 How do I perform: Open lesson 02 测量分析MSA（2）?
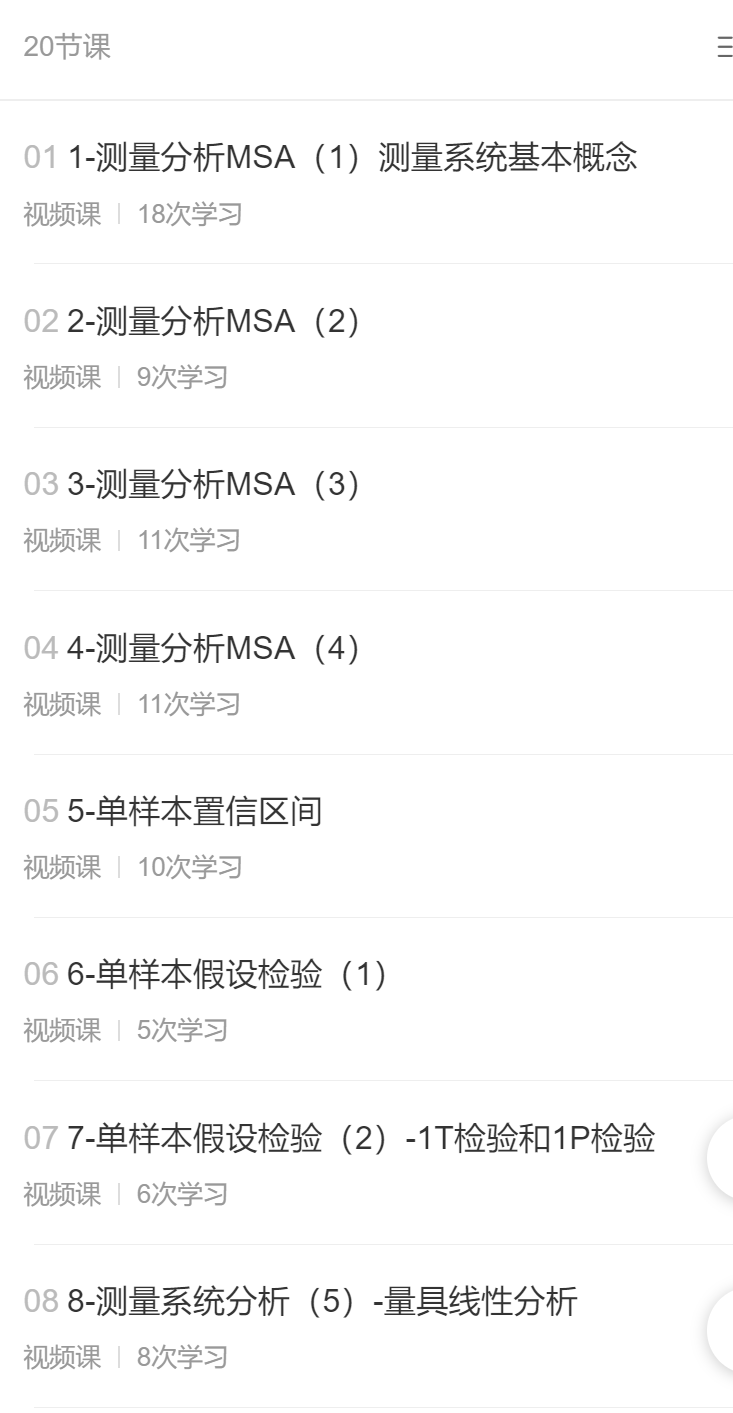215,321
